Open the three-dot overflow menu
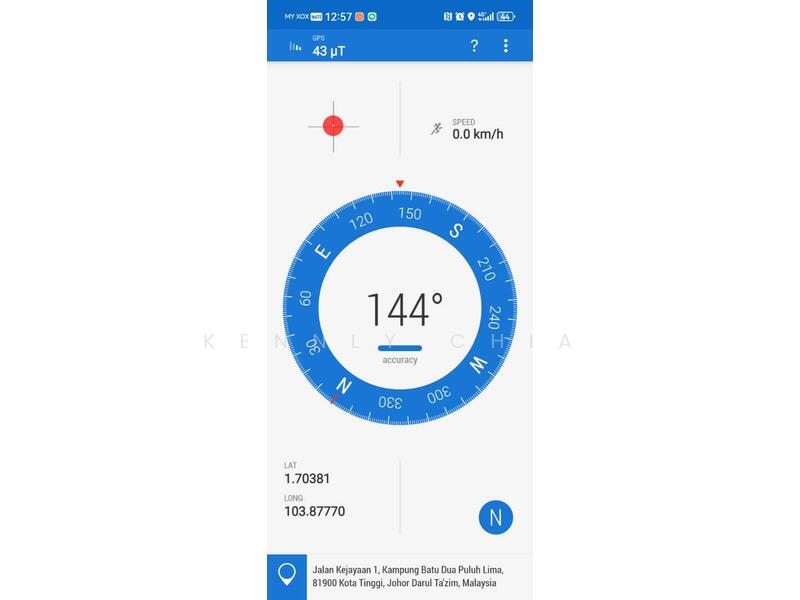The image size is (800, 600). [506, 46]
